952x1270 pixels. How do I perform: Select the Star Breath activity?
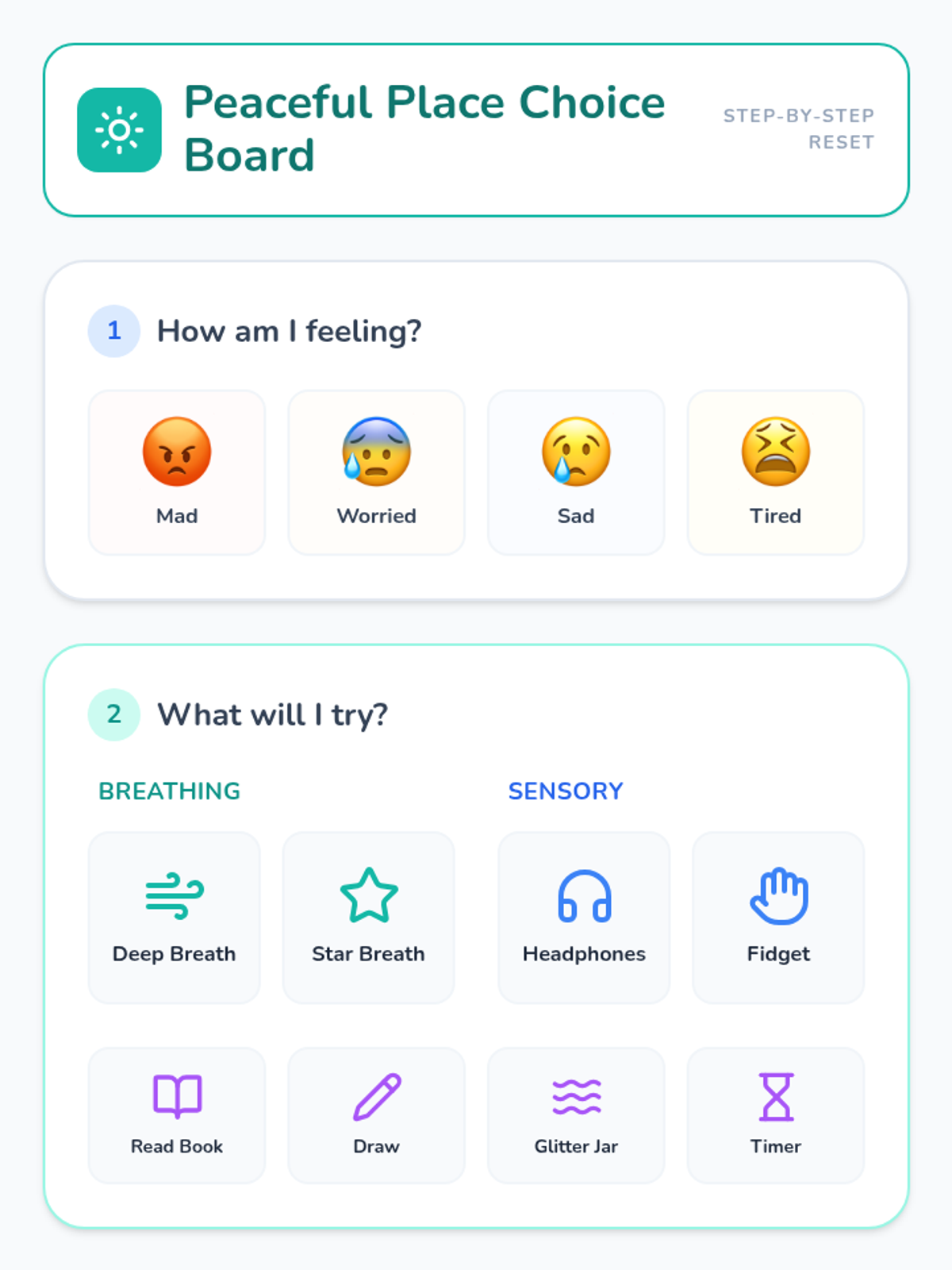coord(369,918)
